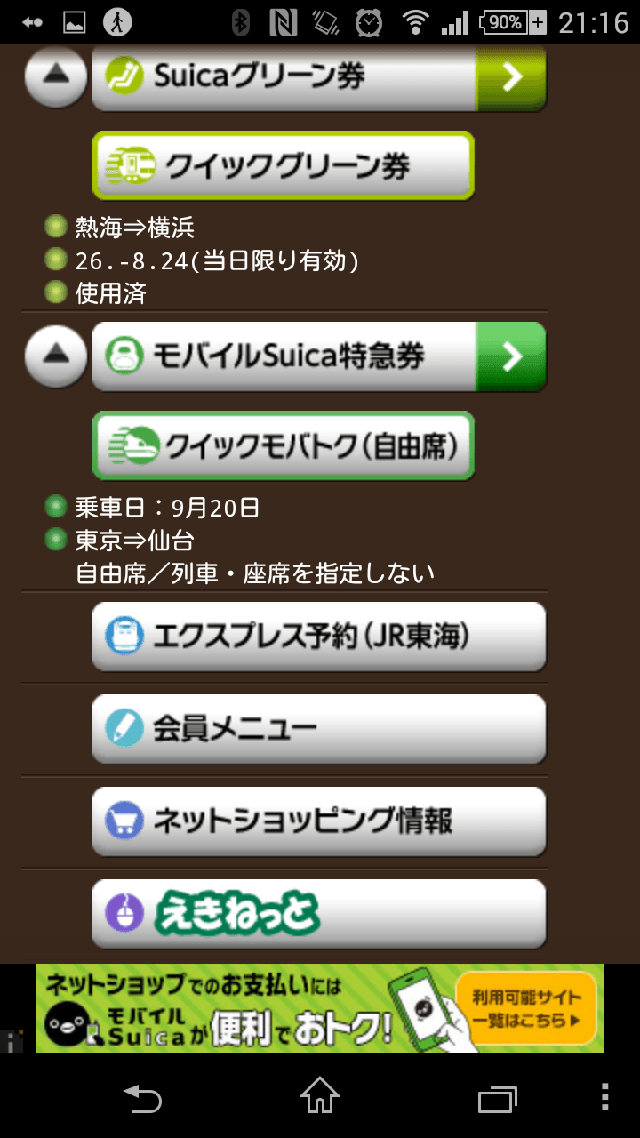
Task: Open モバイルSuica特急券
Action: [319, 356]
